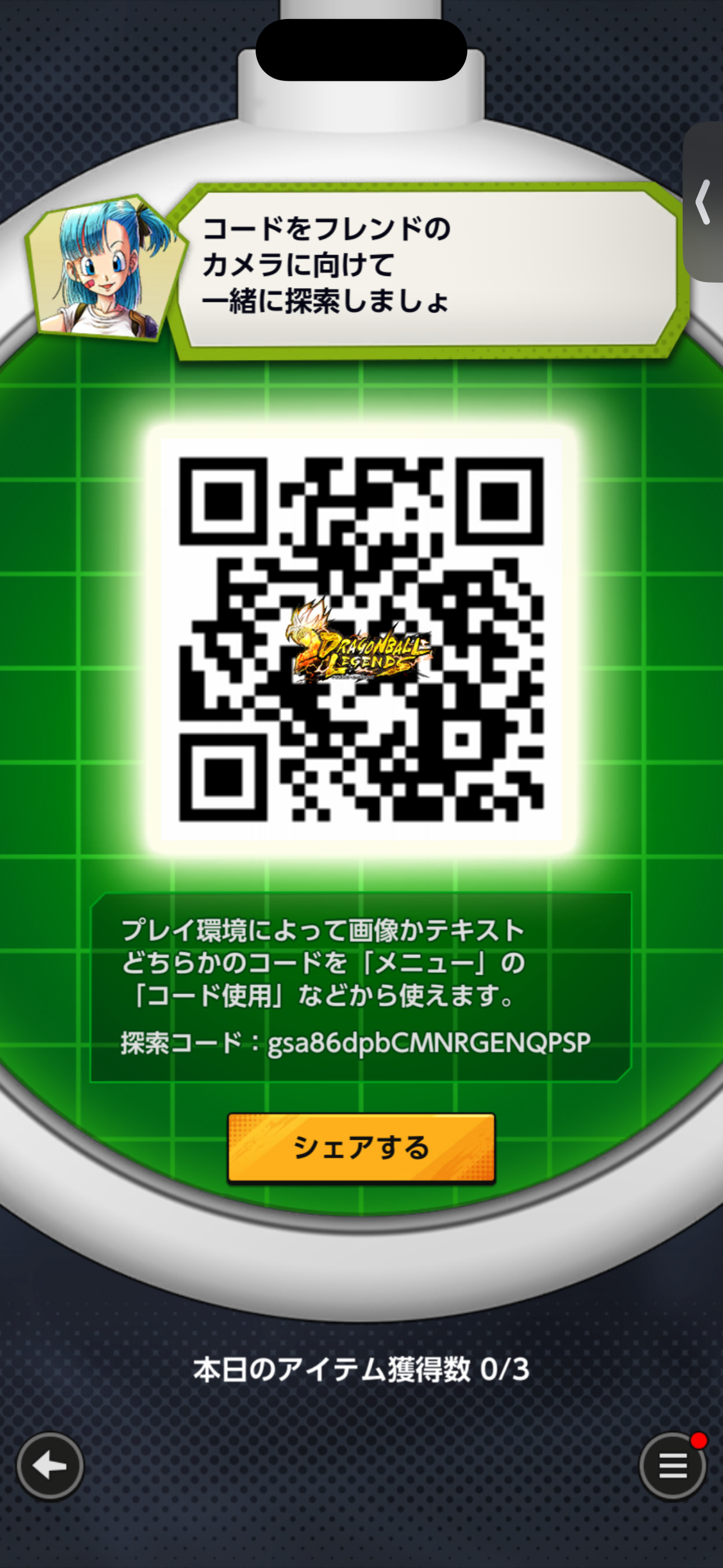Tap the シェアする share button
The image size is (723, 1568).
tap(361, 1147)
